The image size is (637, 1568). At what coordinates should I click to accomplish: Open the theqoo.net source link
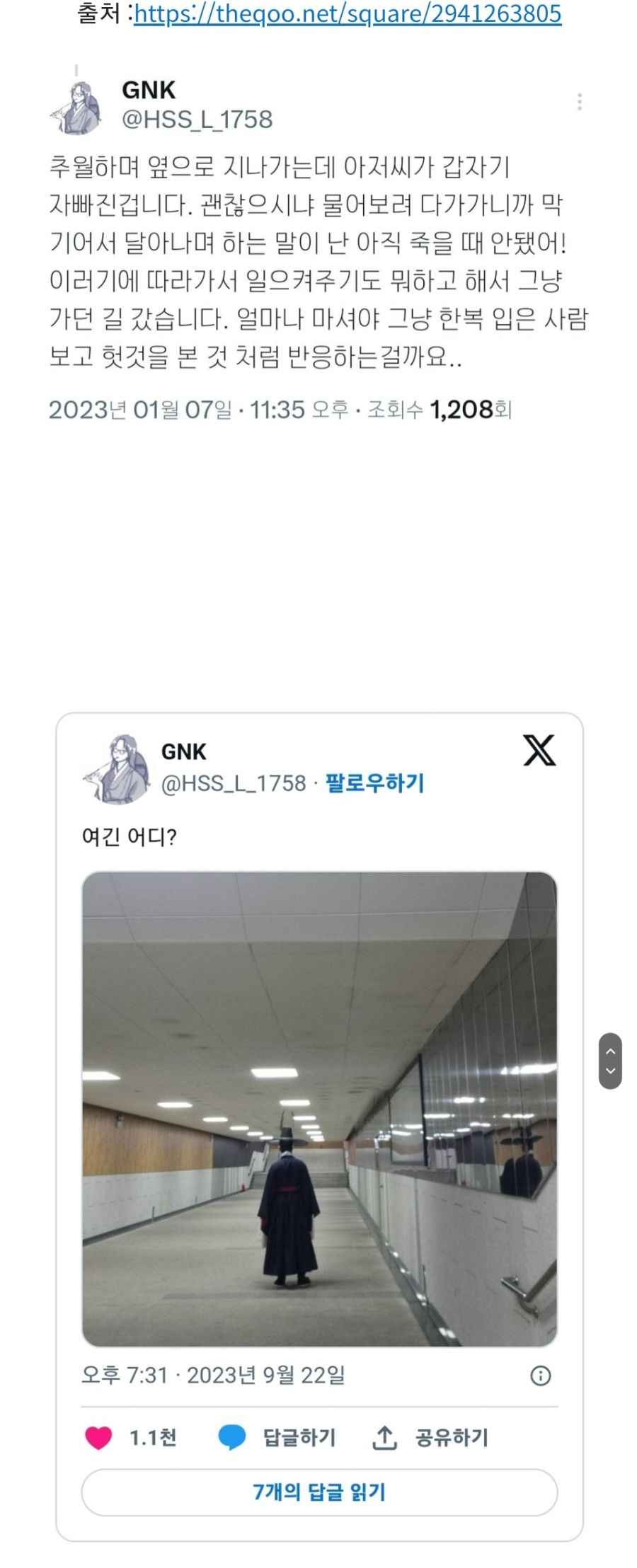348,13
